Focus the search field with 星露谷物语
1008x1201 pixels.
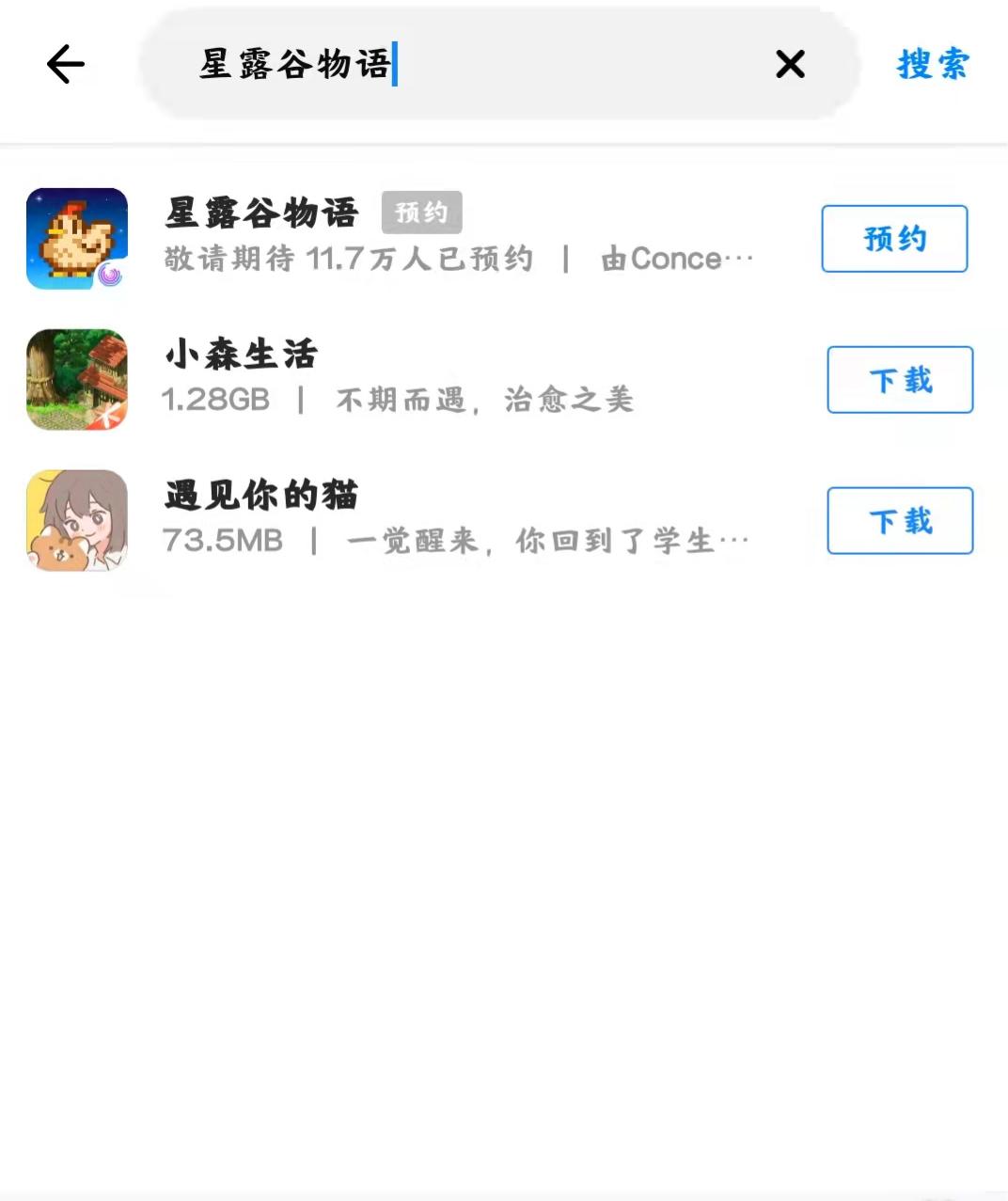[470, 65]
